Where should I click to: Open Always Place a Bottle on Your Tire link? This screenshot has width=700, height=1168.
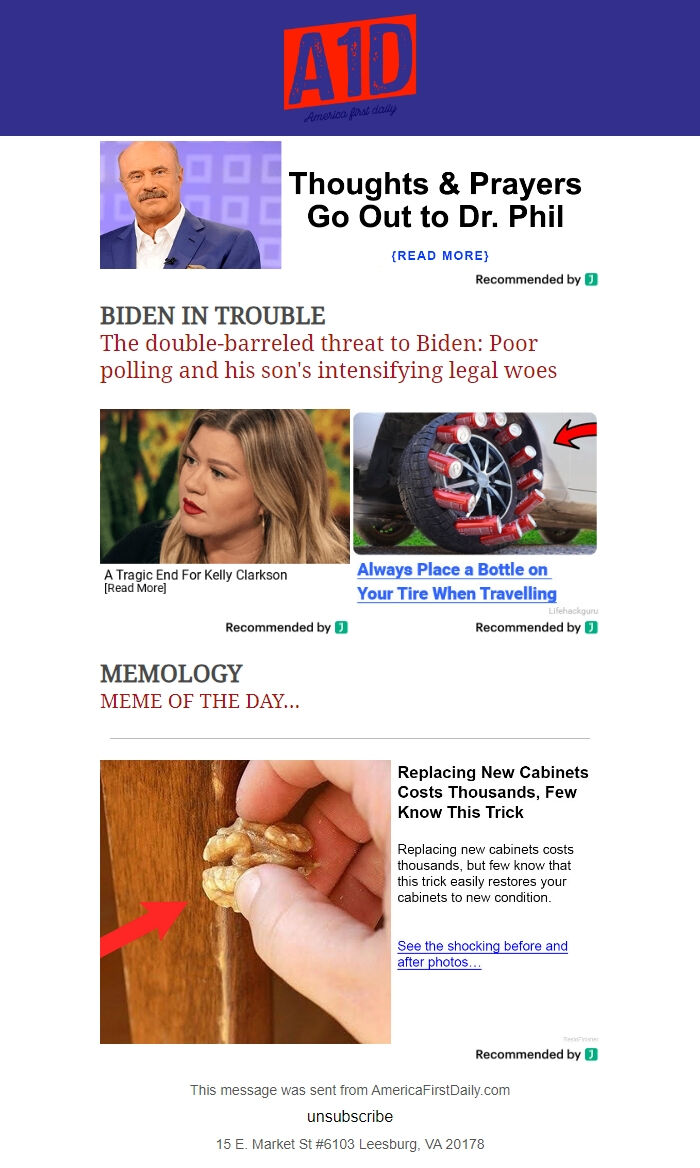coord(456,582)
